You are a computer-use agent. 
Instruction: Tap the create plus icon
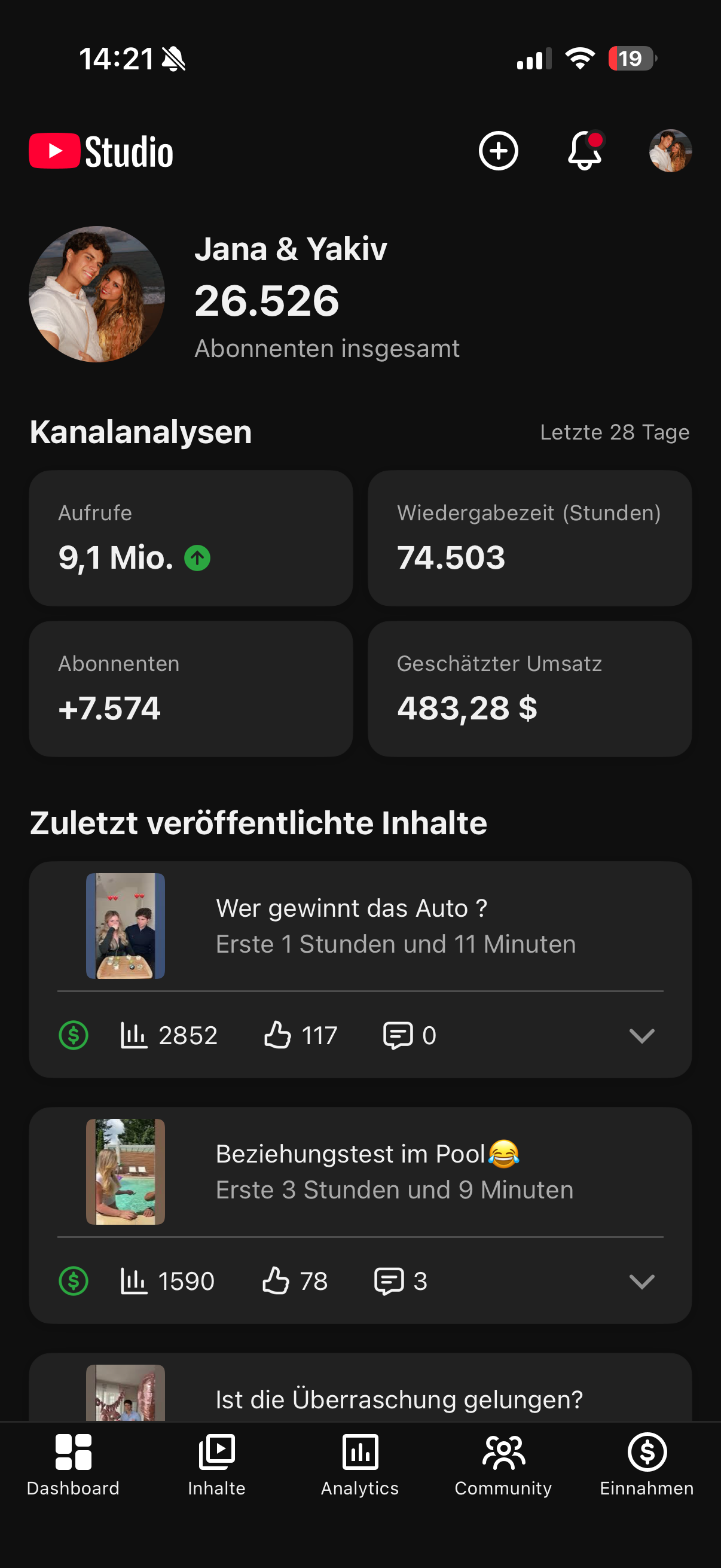tap(497, 151)
